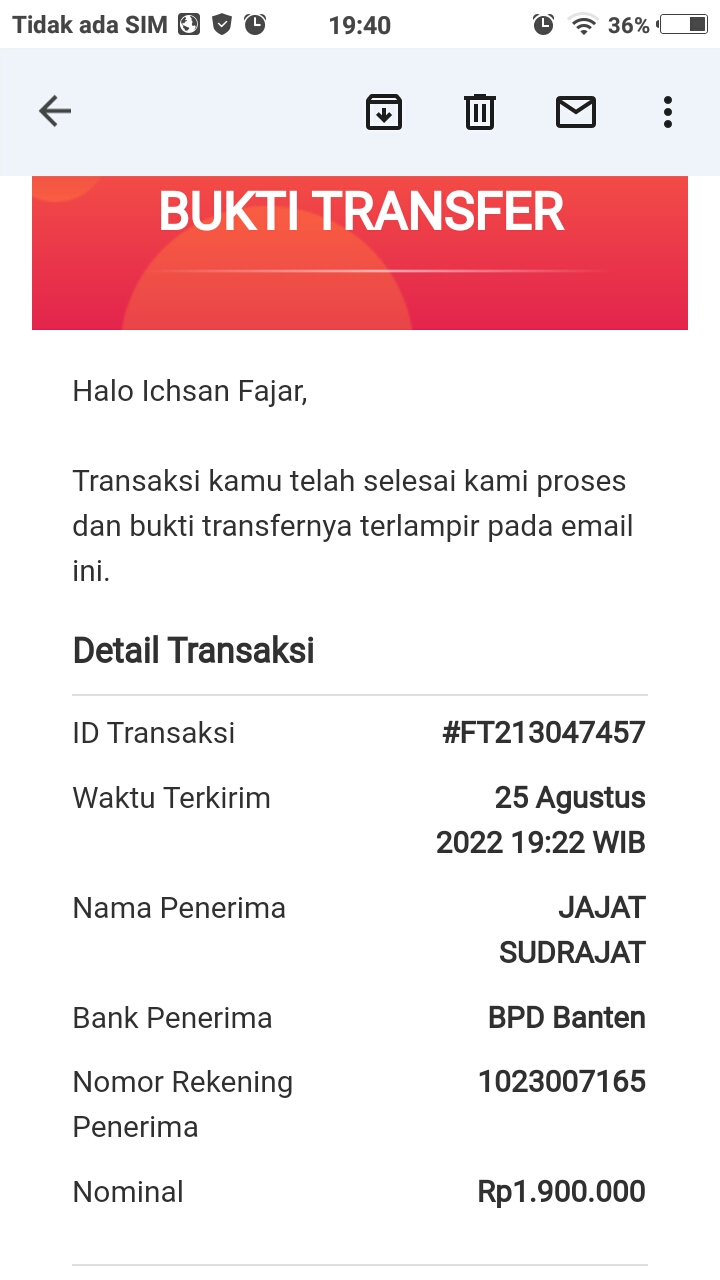This screenshot has height=1280, width=720.
Task: Archive this transfer receipt email
Action: [384, 111]
